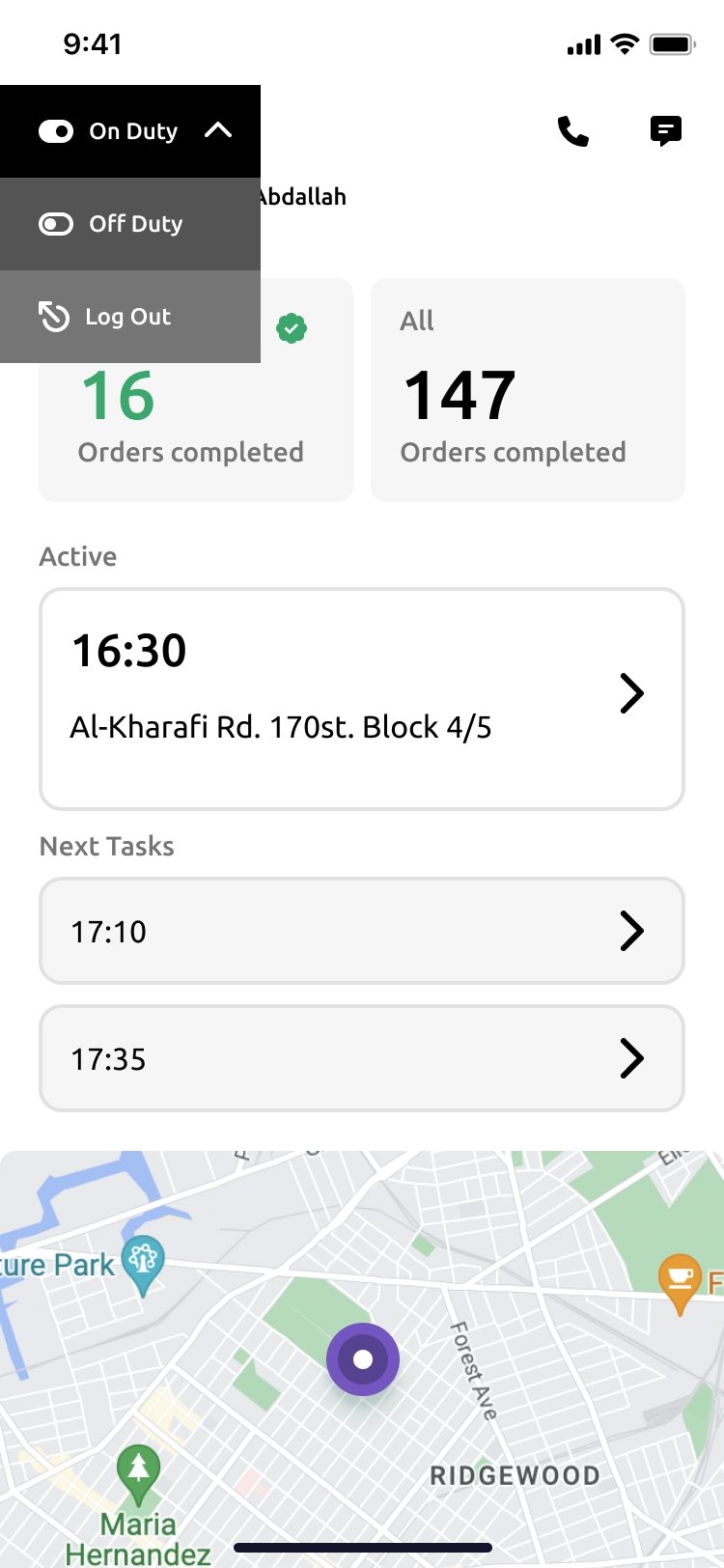The width and height of the screenshot is (724, 1568).
Task: Tap the phone call icon
Action: click(573, 131)
